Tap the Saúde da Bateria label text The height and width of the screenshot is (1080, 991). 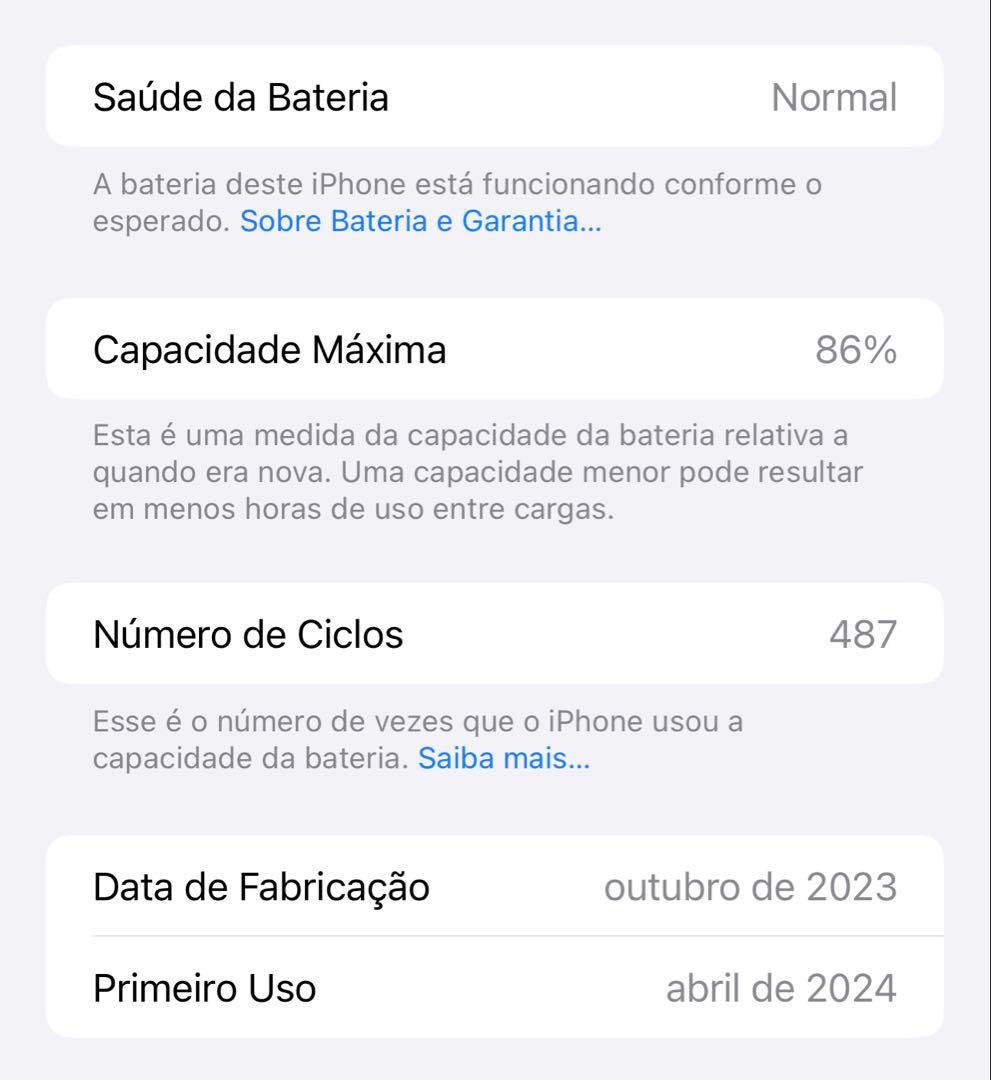tap(240, 96)
